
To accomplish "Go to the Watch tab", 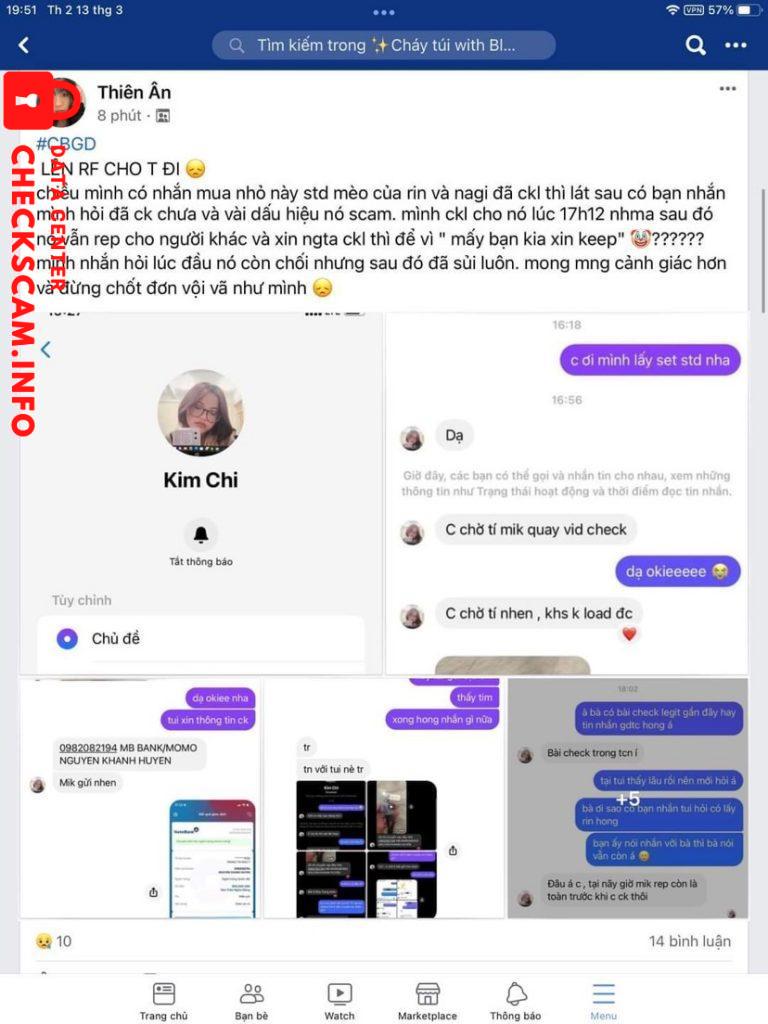I will [x=339, y=1000].
